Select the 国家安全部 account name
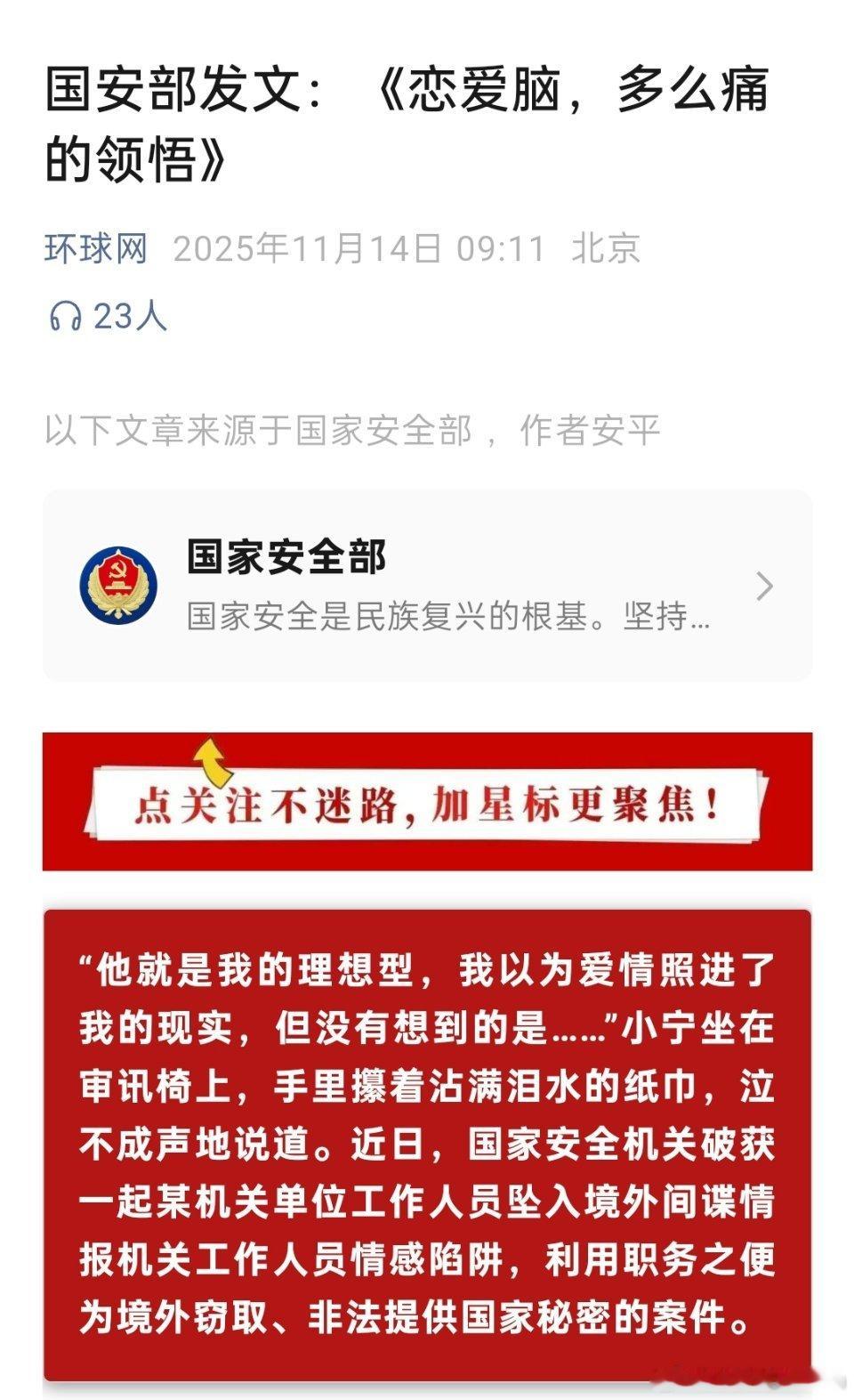 [x=291, y=561]
